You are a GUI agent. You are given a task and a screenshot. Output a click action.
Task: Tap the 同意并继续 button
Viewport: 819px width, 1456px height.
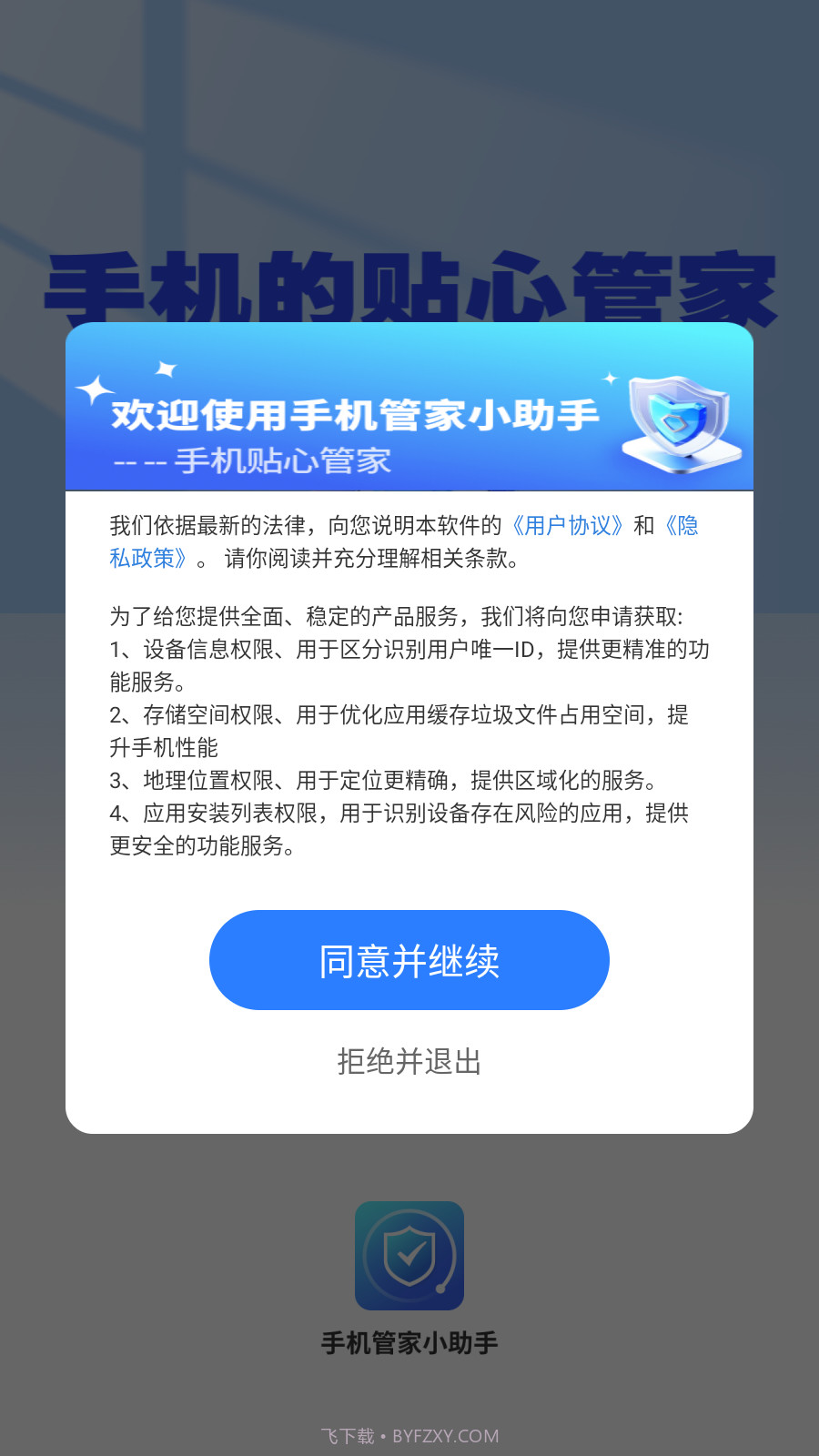click(409, 960)
